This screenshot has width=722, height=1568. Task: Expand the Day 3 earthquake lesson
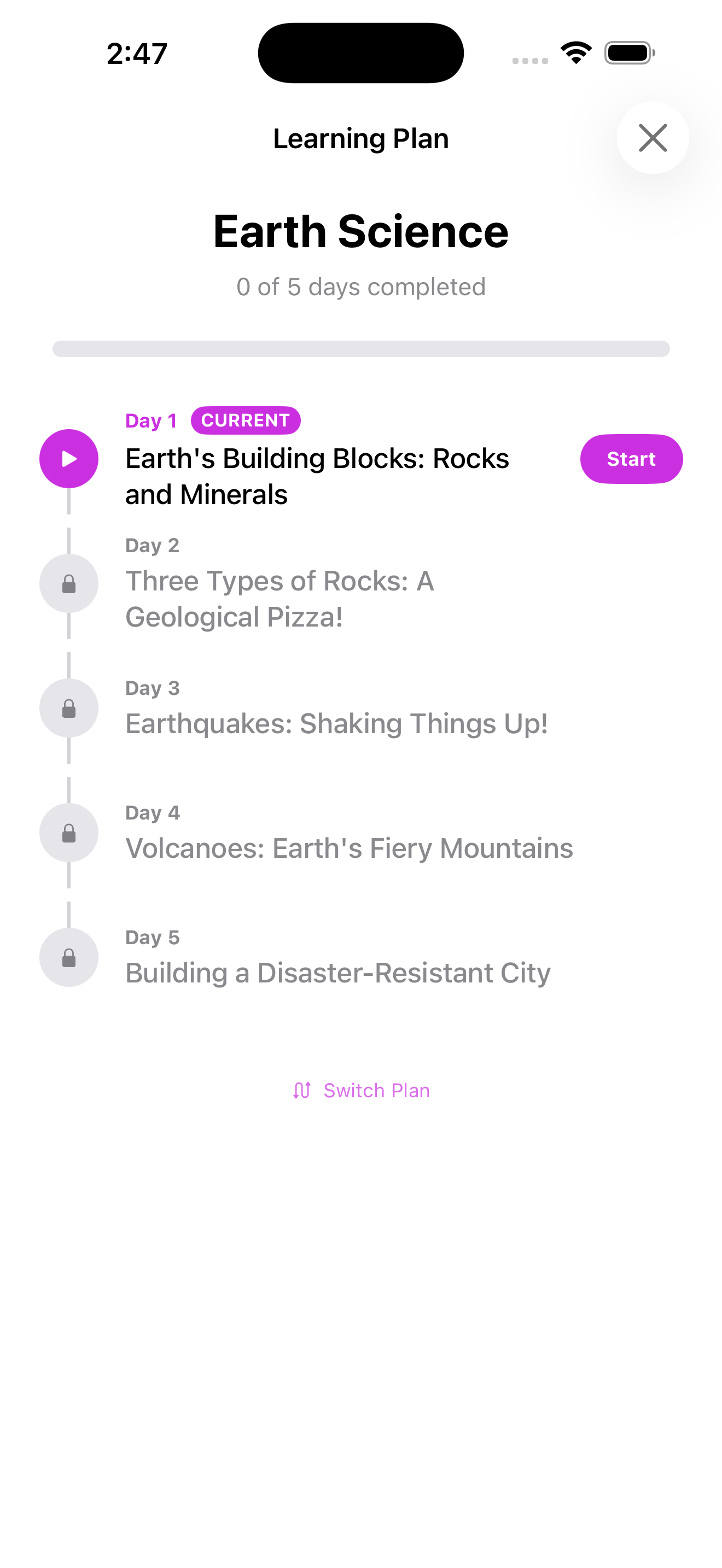[336, 724]
